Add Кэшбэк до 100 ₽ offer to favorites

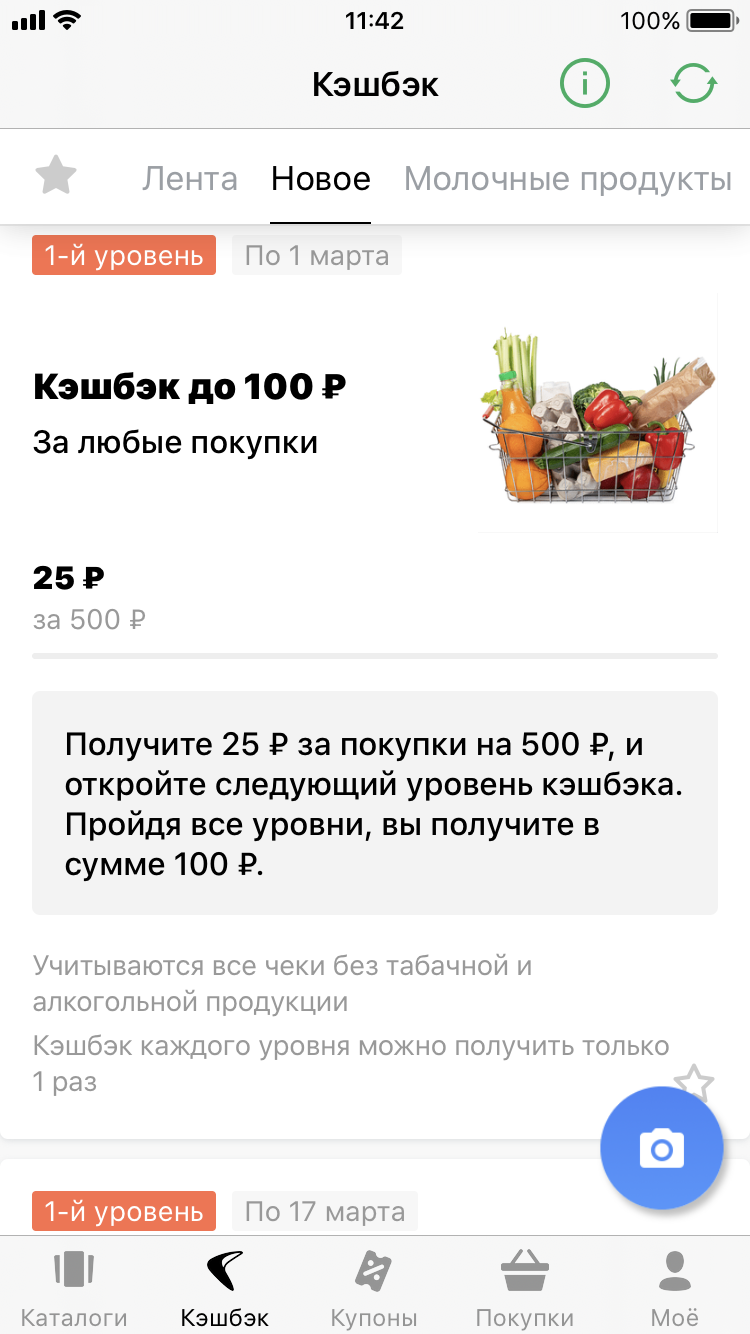(693, 1083)
